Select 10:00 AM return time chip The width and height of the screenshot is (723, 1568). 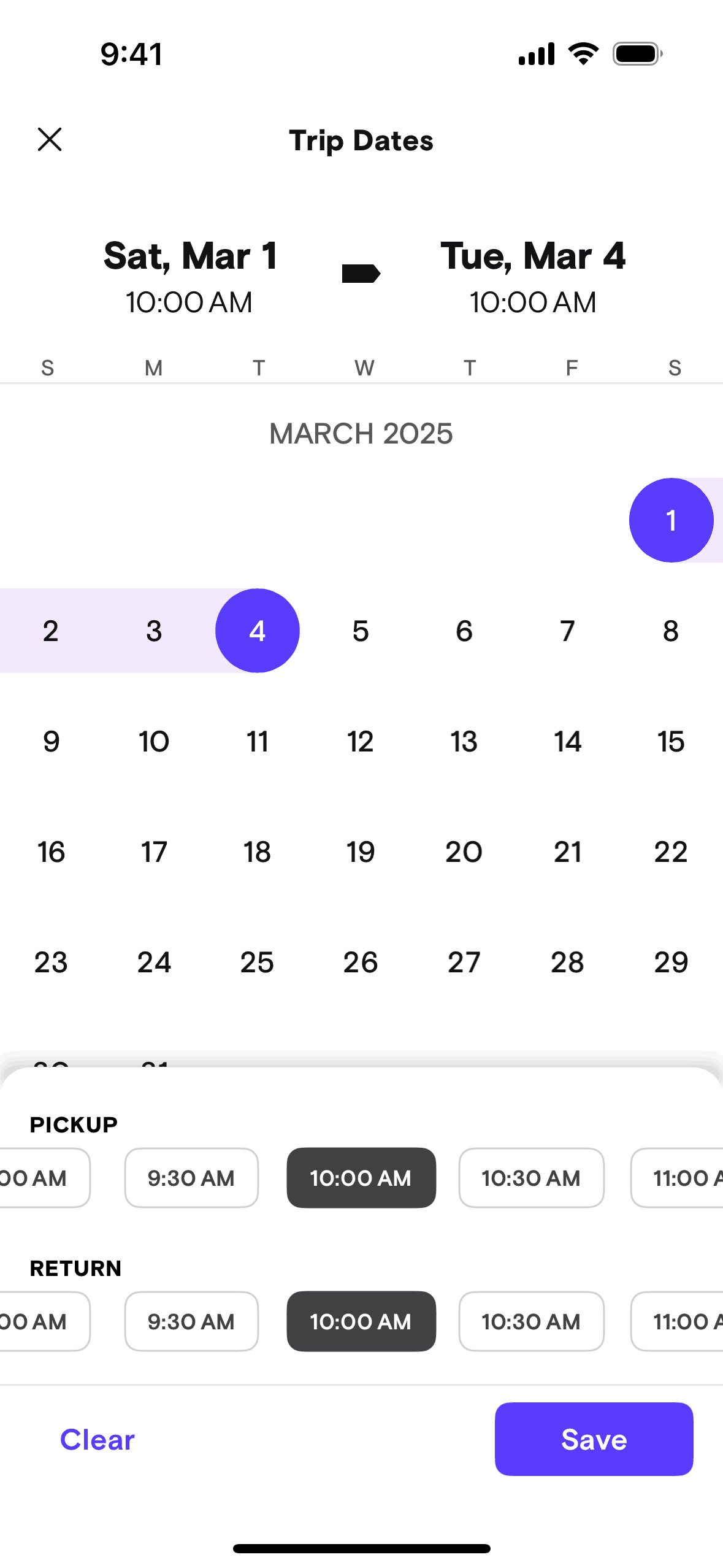pos(361,1321)
